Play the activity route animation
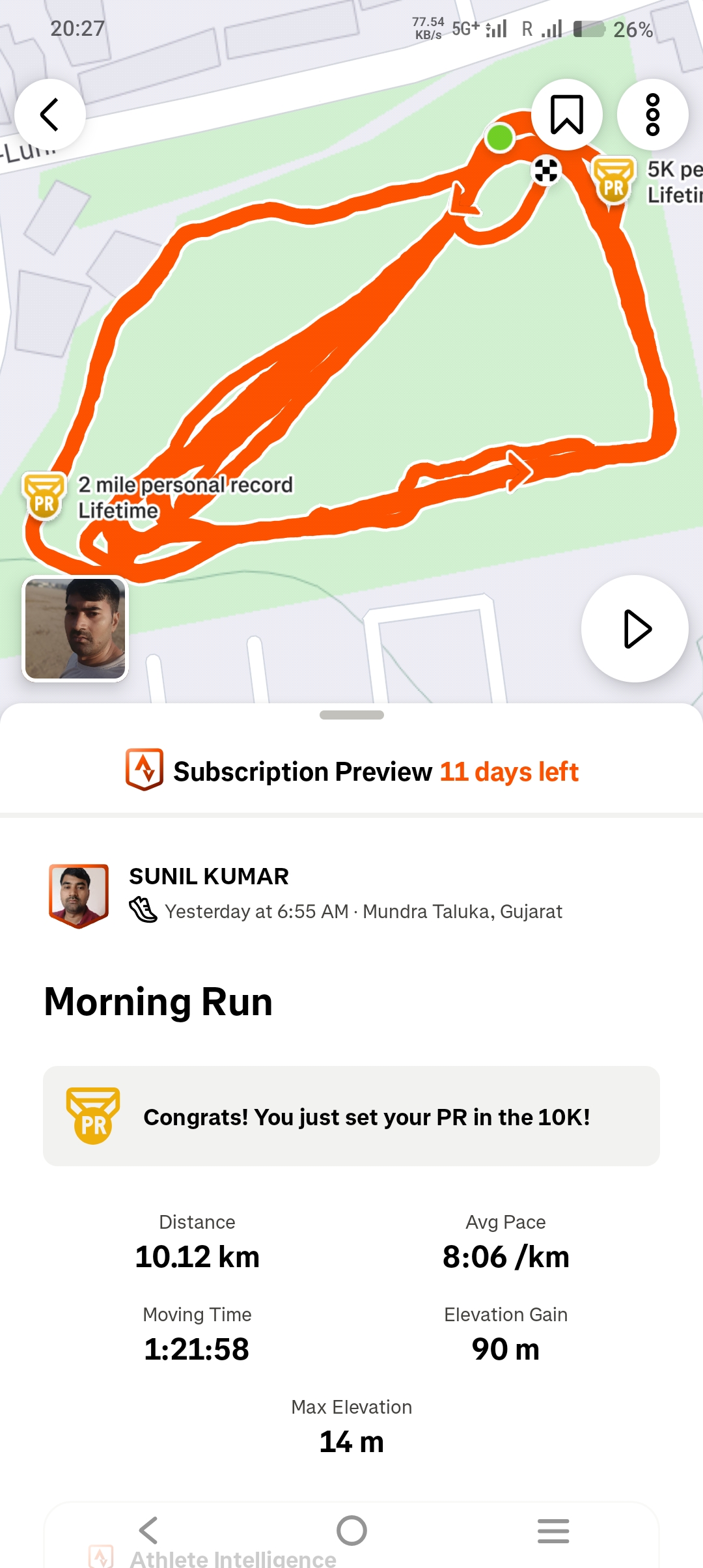703x1568 pixels. pyautogui.click(x=635, y=629)
